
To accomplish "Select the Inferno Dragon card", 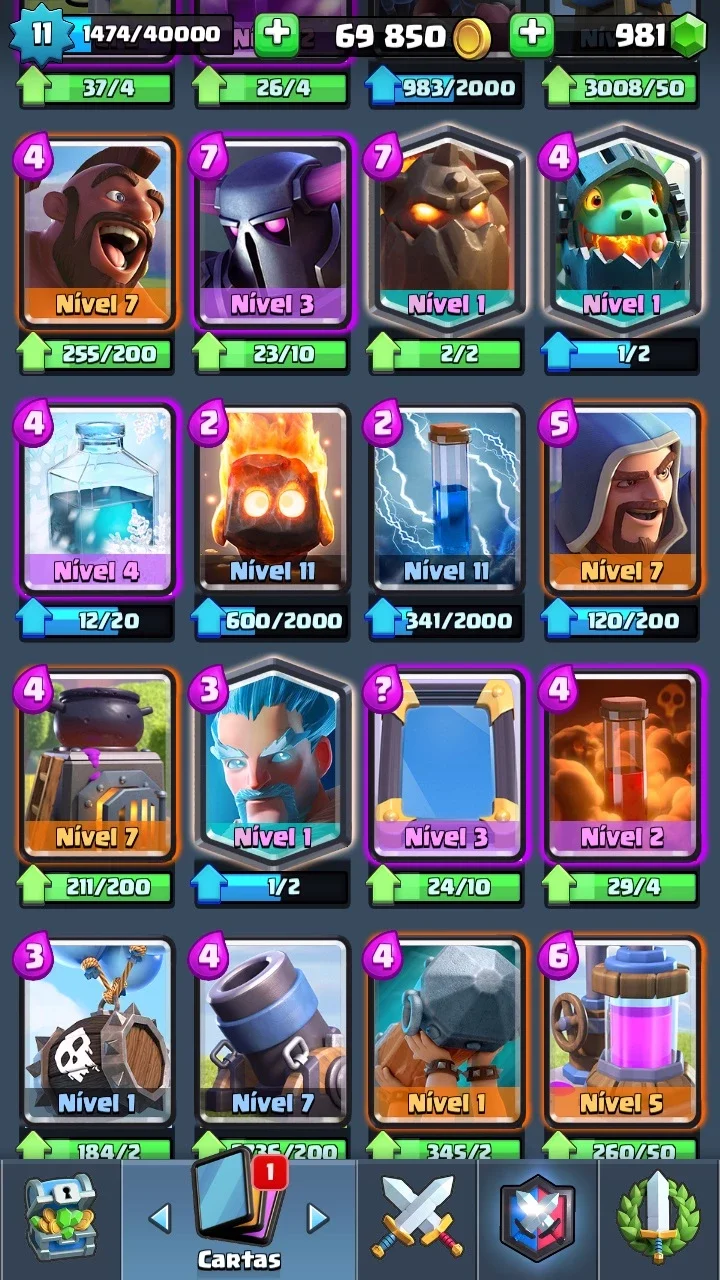I will (622, 230).
